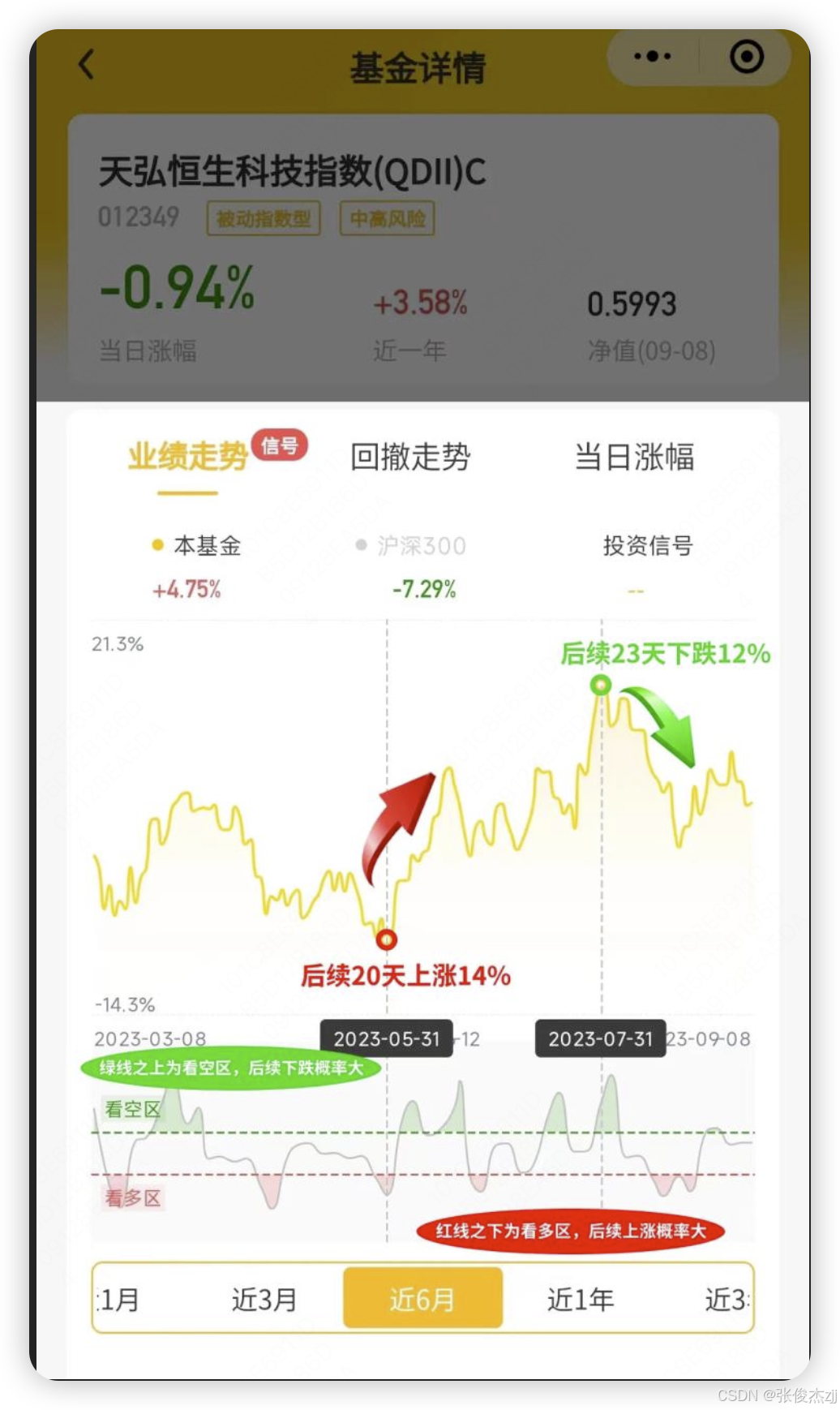
Task: Switch chart to the 近3年 range
Action: (x=726, y=1300)
